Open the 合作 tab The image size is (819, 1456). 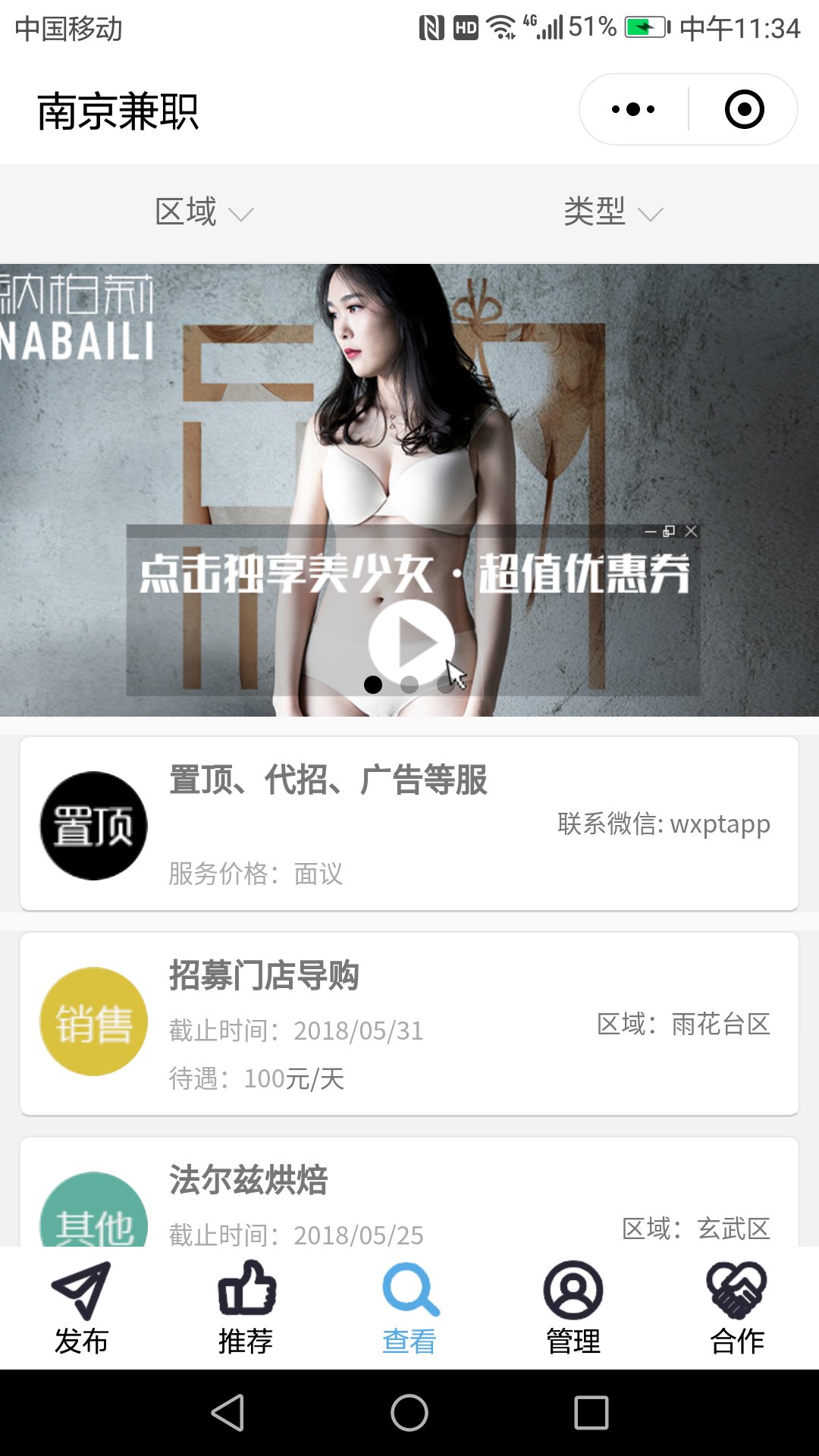[736, 1307]
